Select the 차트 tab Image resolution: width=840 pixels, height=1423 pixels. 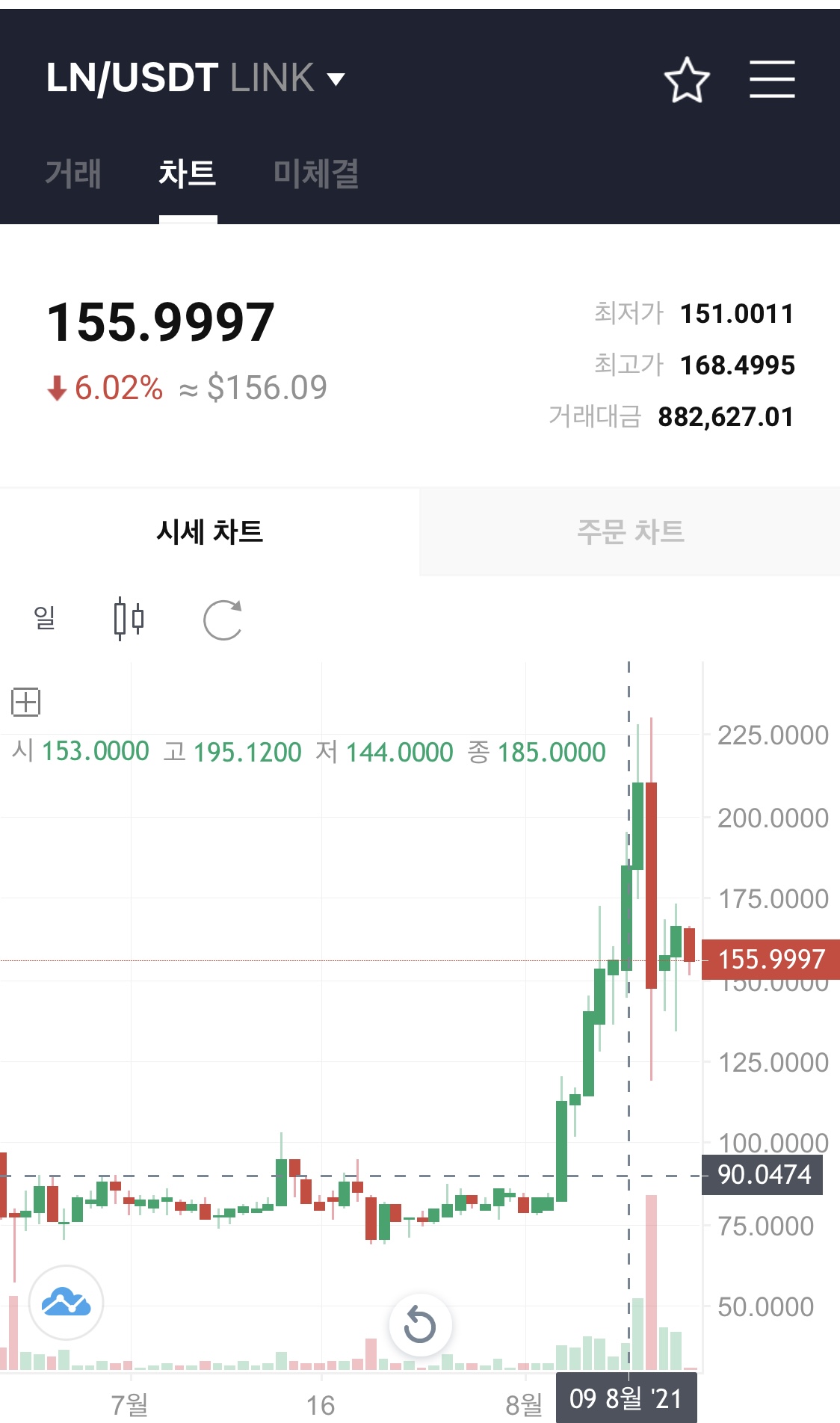188,173
